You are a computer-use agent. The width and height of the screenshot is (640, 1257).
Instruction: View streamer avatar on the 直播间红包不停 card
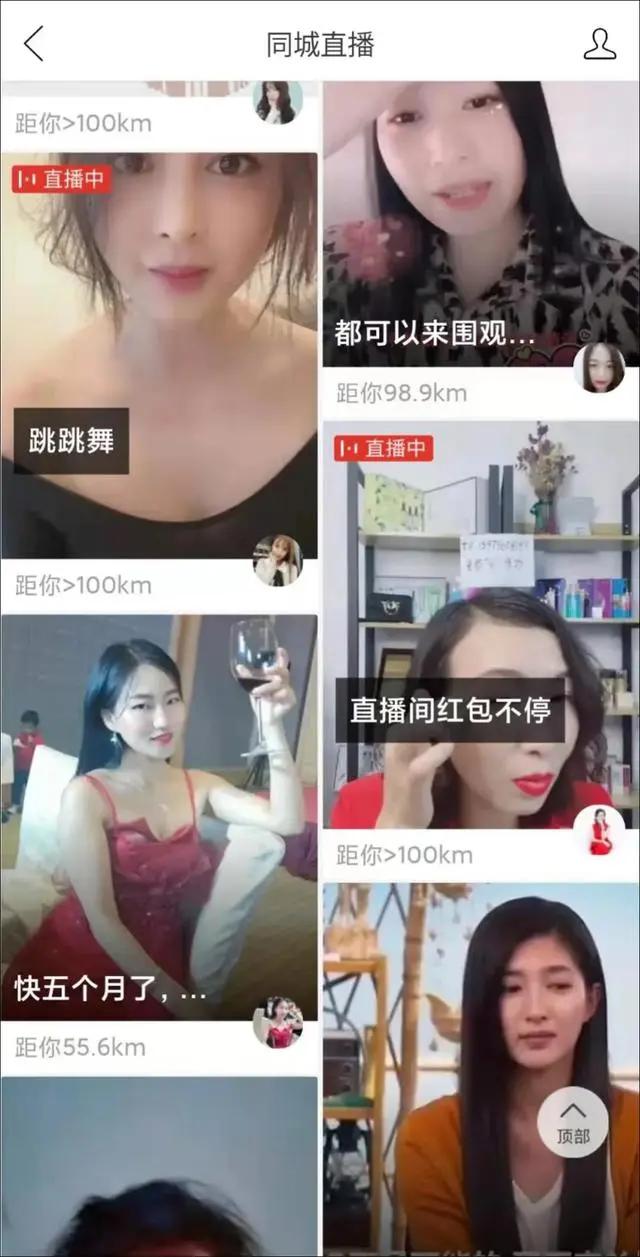pos(599,830)
